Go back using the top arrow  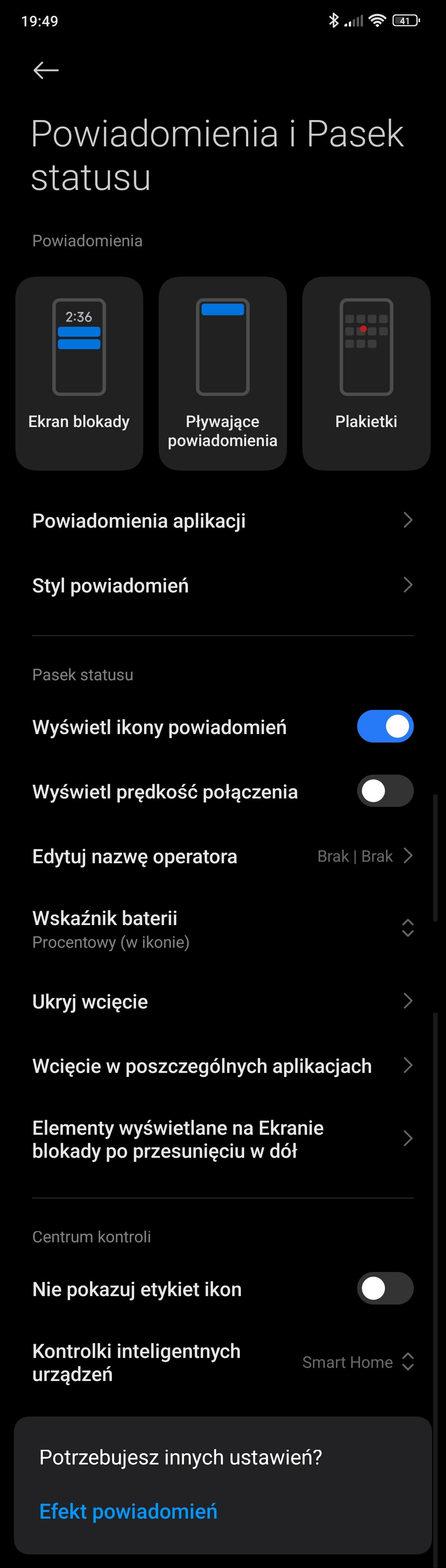tap(46, 71)
